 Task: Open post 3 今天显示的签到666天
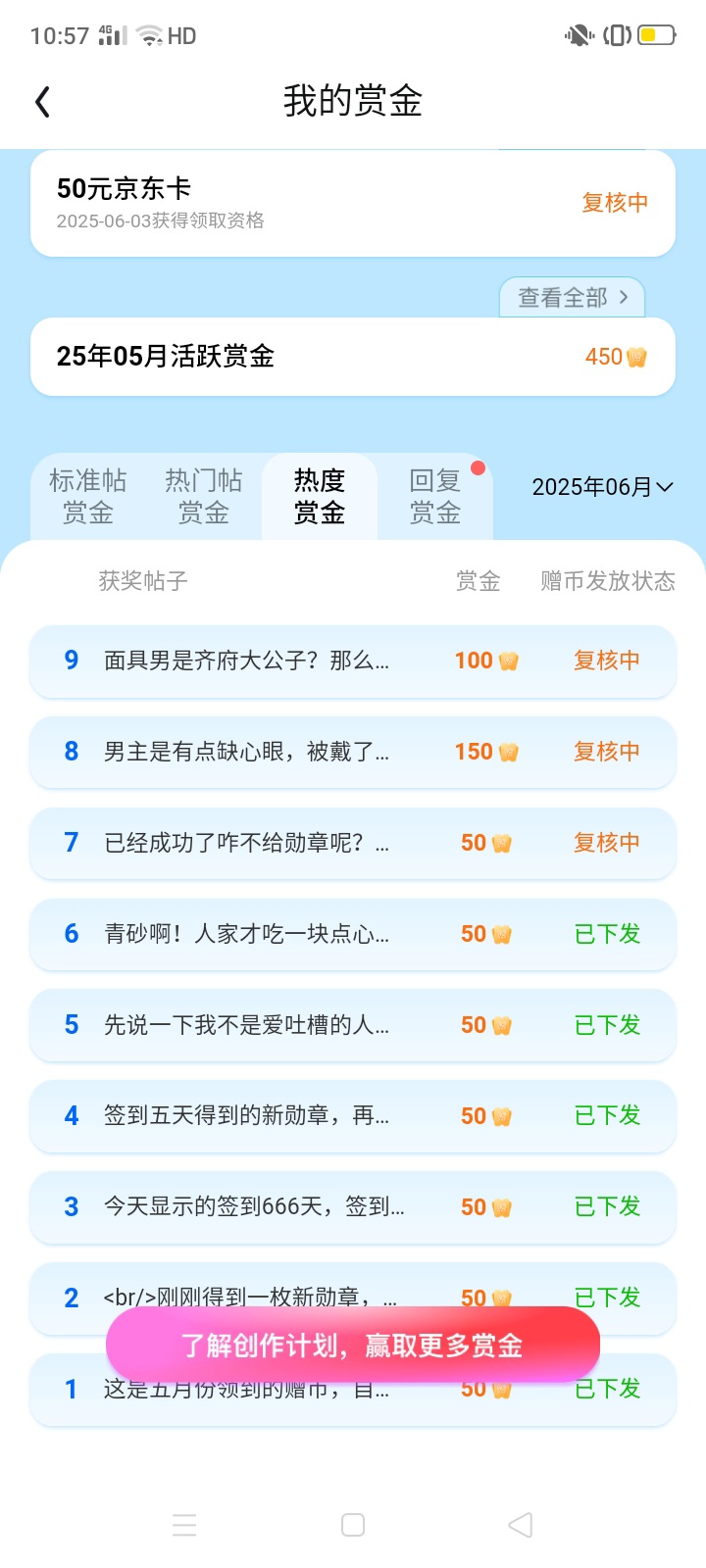[353, 1208]
